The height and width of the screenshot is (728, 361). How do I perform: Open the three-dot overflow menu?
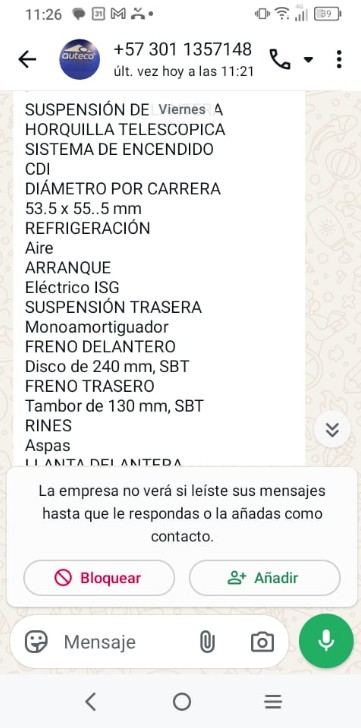(x=339, y=59)
